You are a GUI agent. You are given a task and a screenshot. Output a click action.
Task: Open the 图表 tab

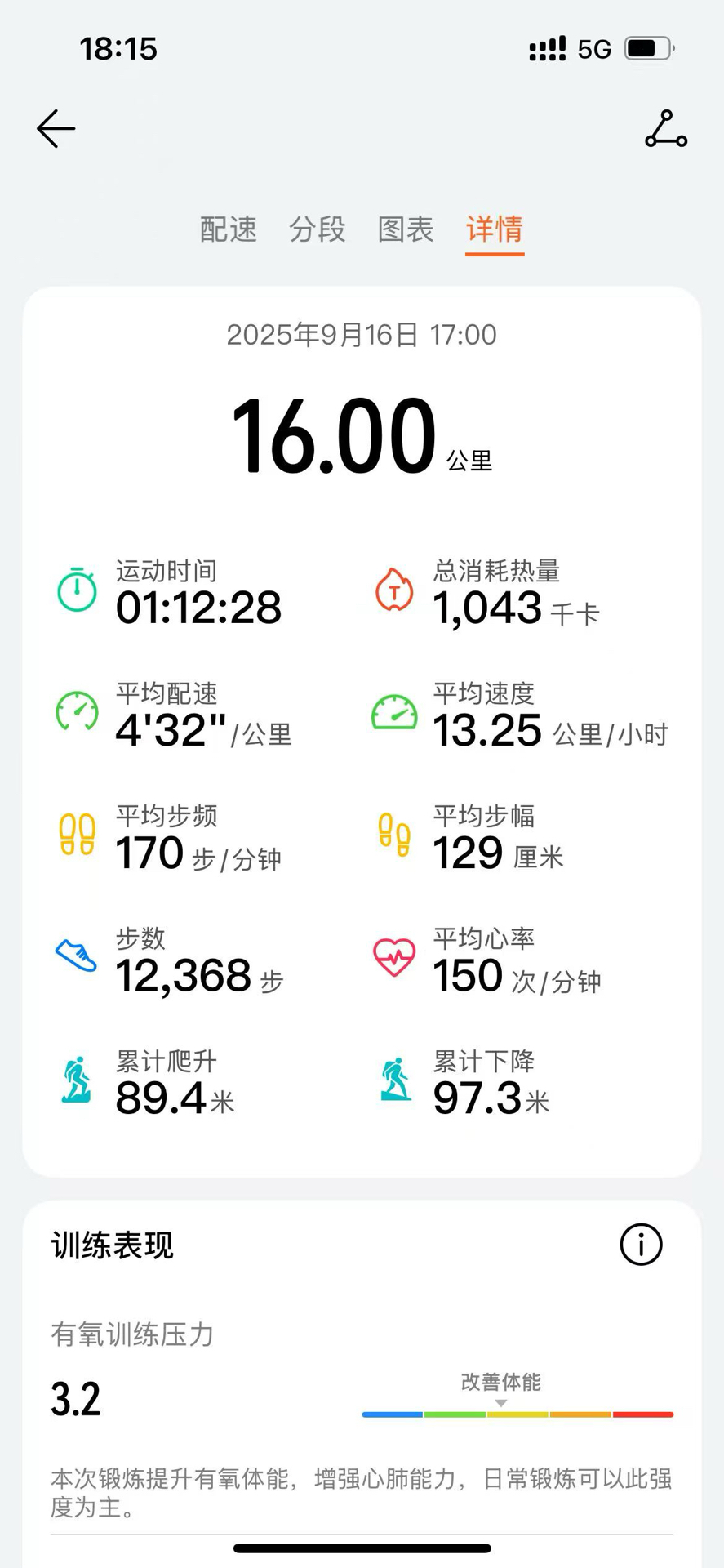click(406, 229)
